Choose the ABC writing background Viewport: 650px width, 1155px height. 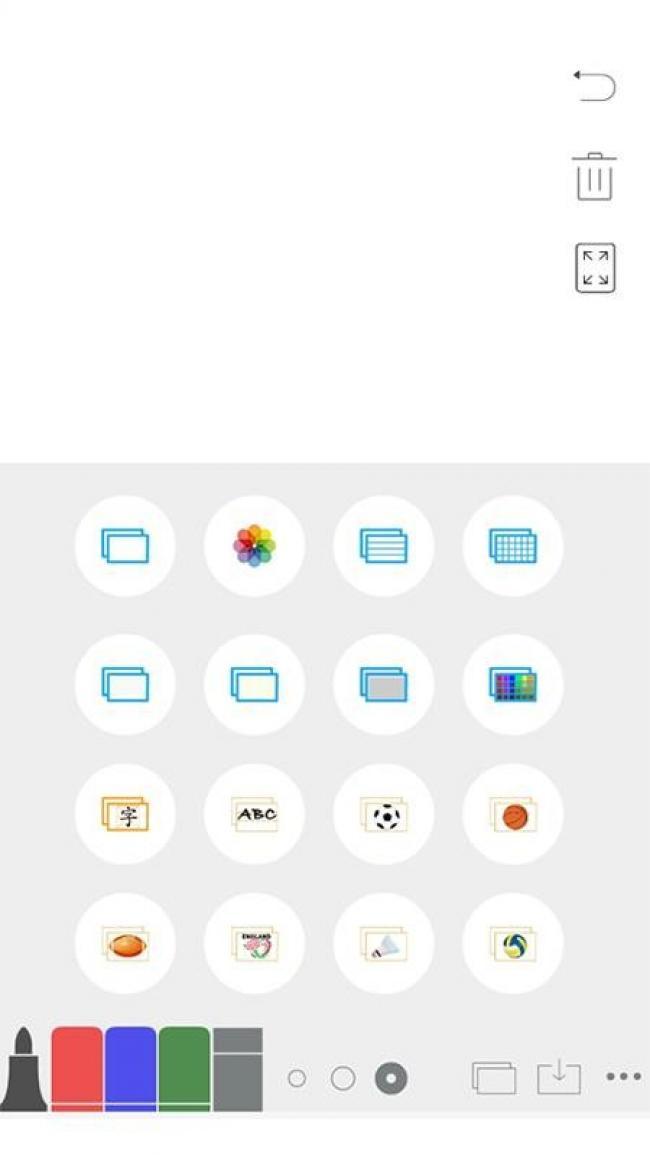[254, 814]
